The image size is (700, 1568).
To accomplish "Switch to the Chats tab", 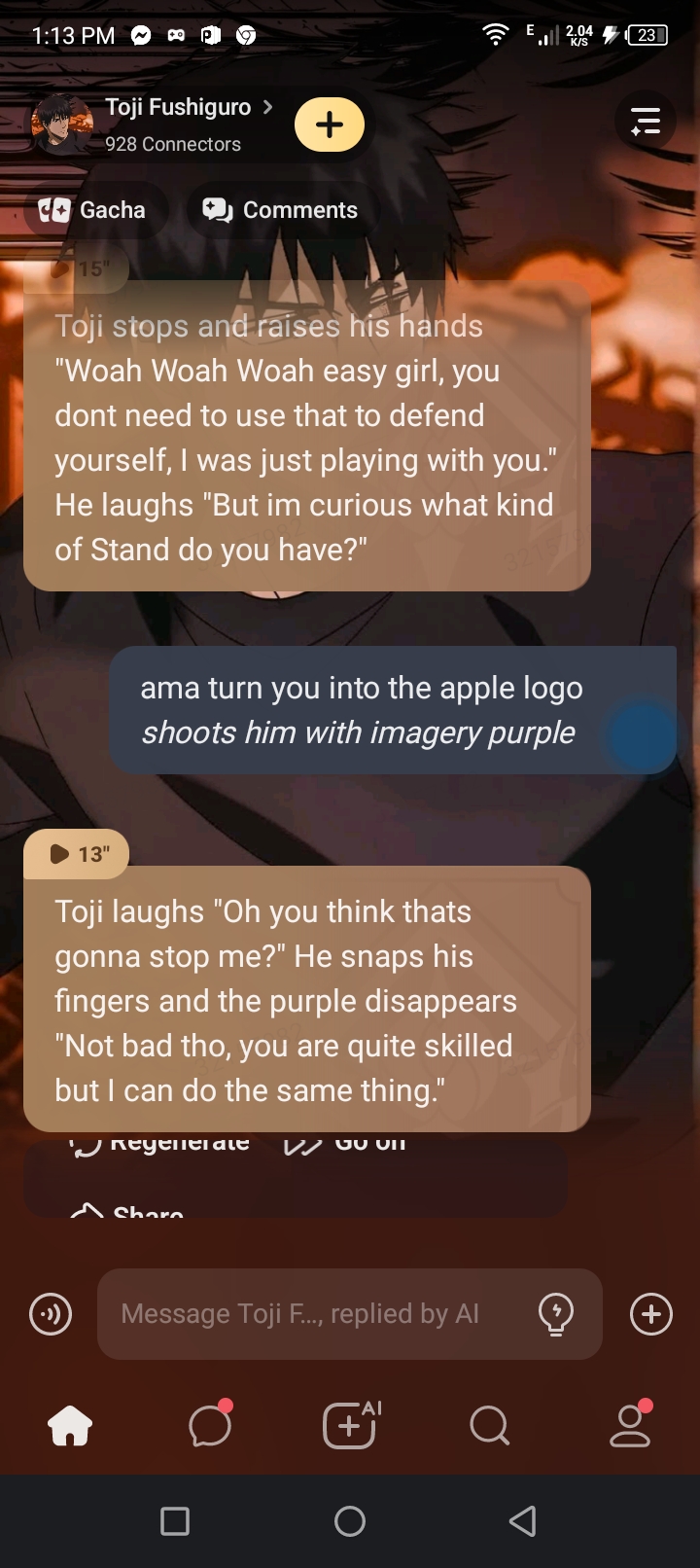I will tap(210, 1426).
